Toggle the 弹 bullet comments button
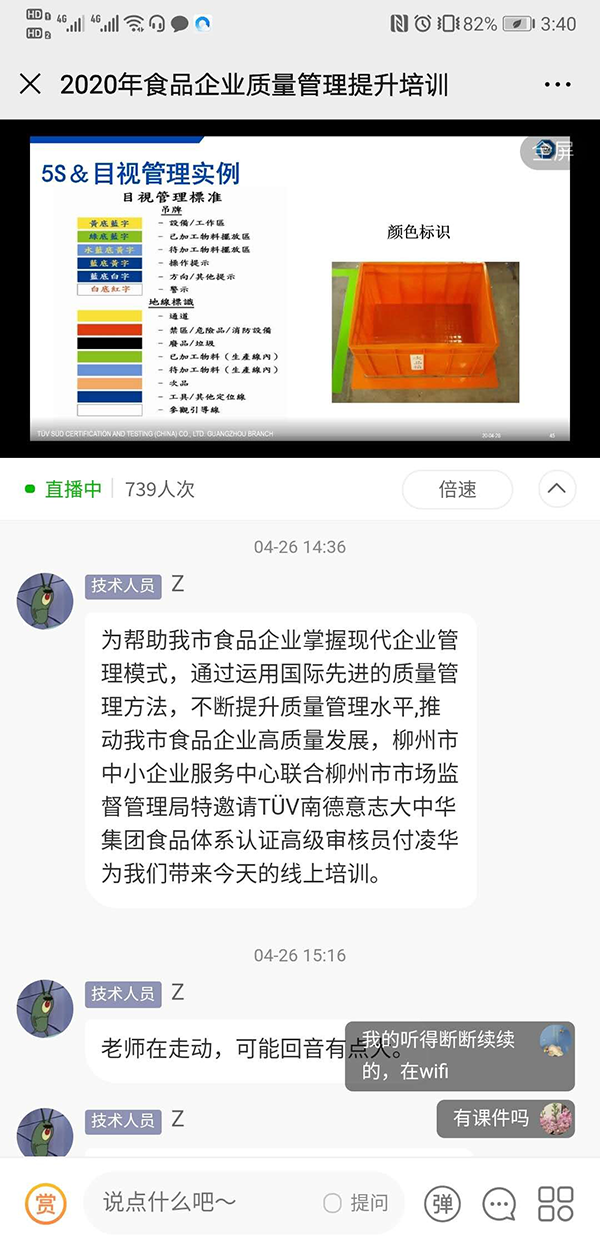The height and width of the screenshot is (1247, 600). [x=443, y=1203]
